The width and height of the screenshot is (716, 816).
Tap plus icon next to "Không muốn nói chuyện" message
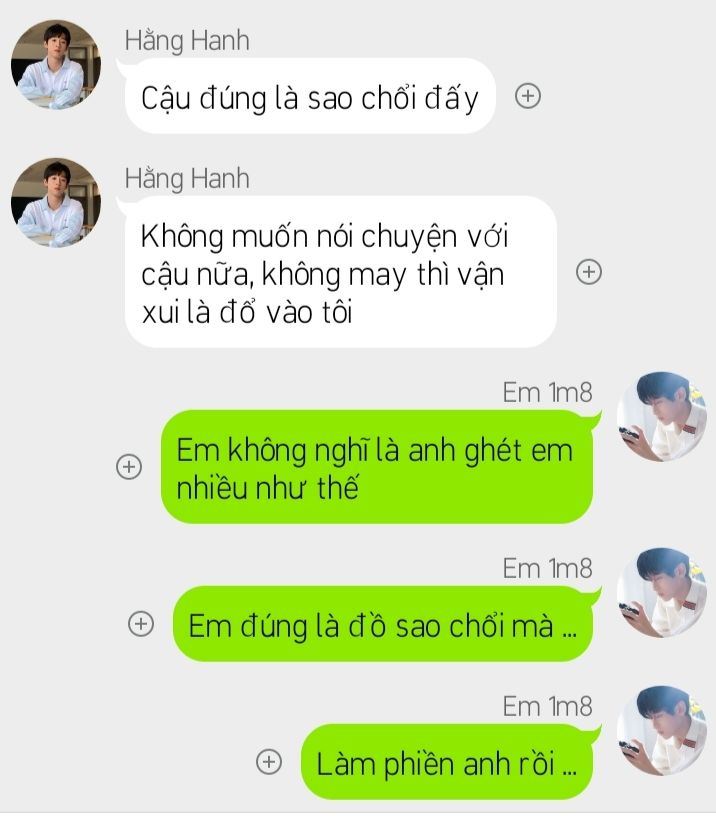[x=590, y=272]
